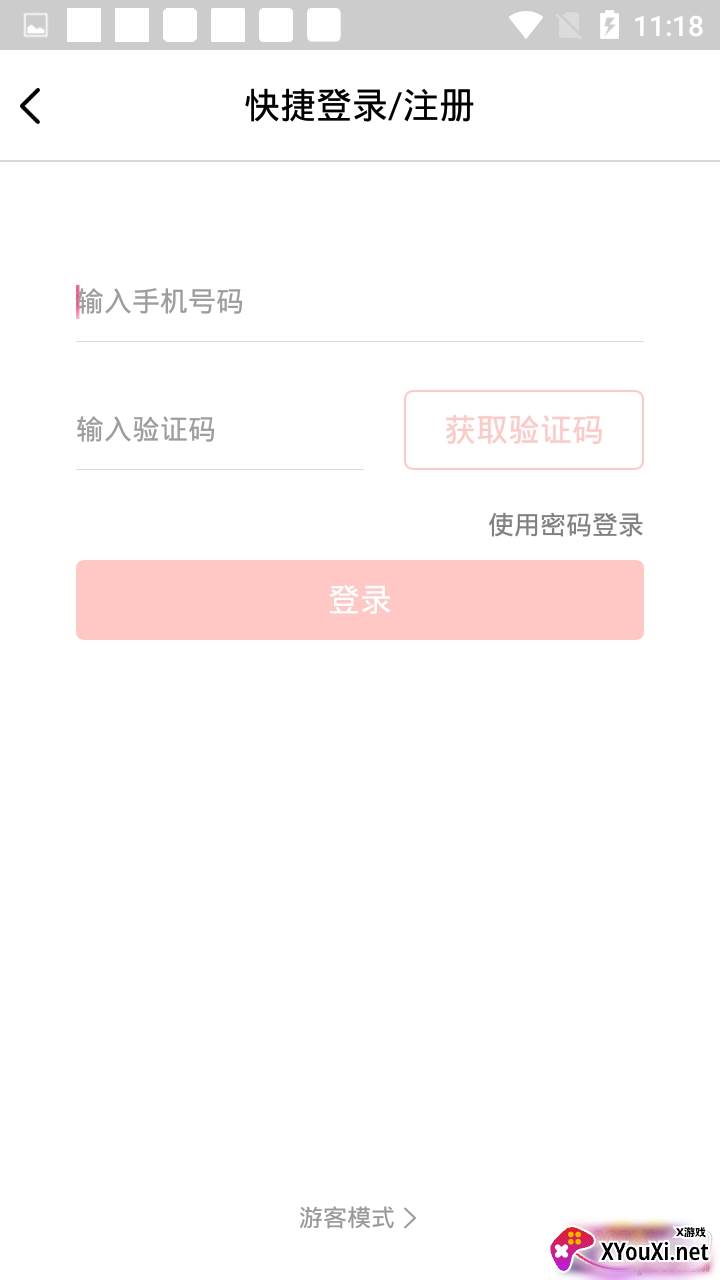Switch to 使用密码登录 password login
The width and height of the screenshot is (720, 1280).
[565, 525]
